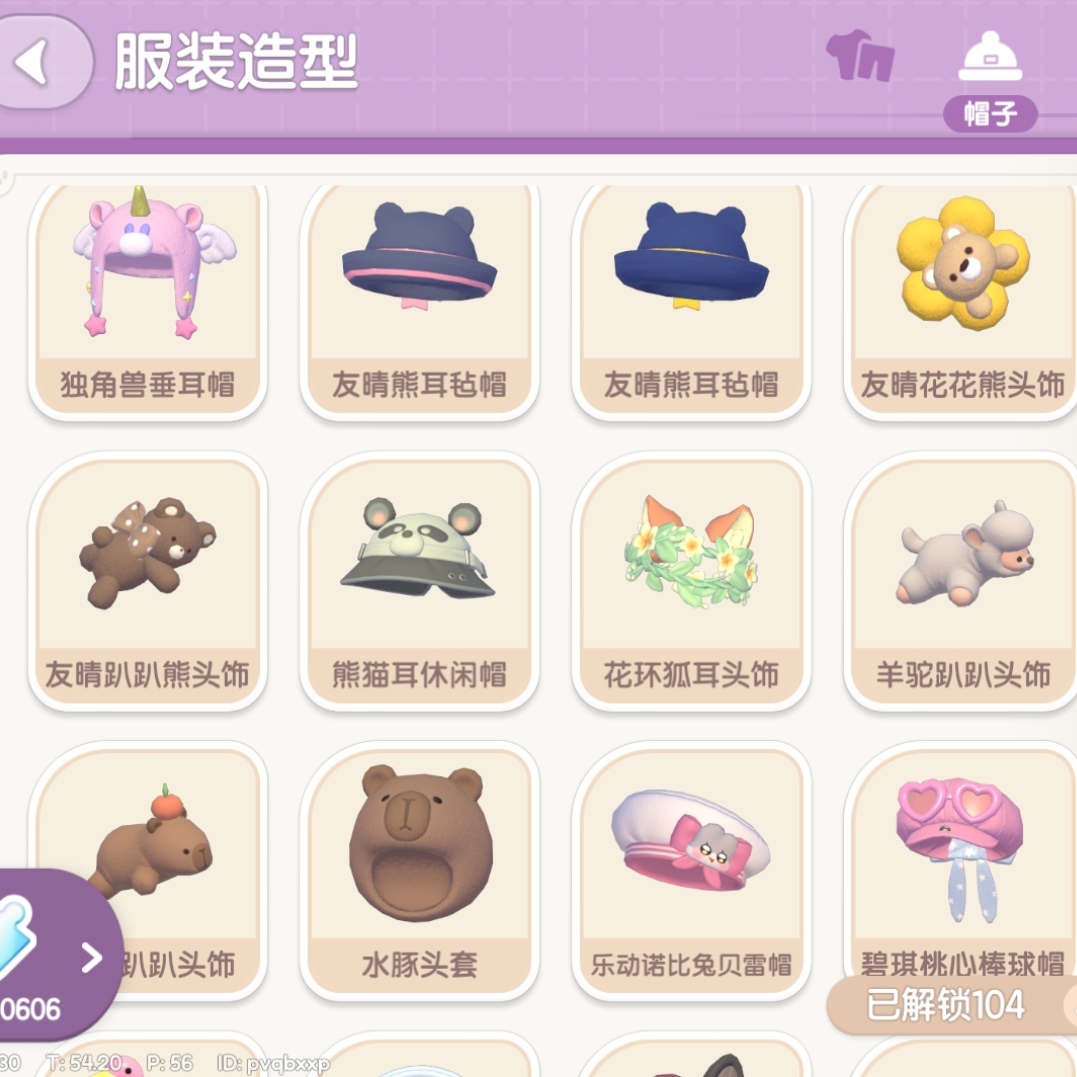Pick the 友晴花花熊头饰 item
This screenshot has width=1077, height=1077.
tap(962, 300)
